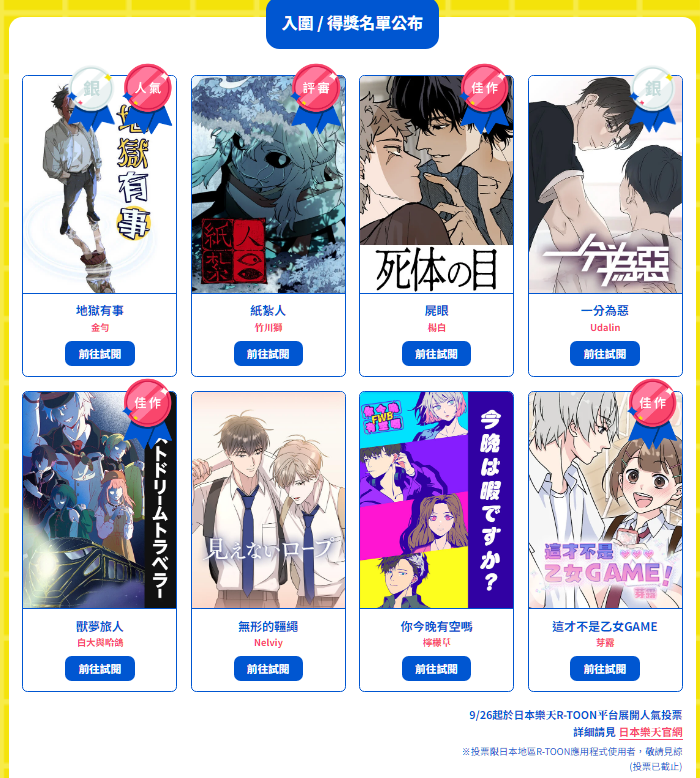Open the 地獄有事 cover image
This screenshot has height=778, width=700.
(99, 185)
